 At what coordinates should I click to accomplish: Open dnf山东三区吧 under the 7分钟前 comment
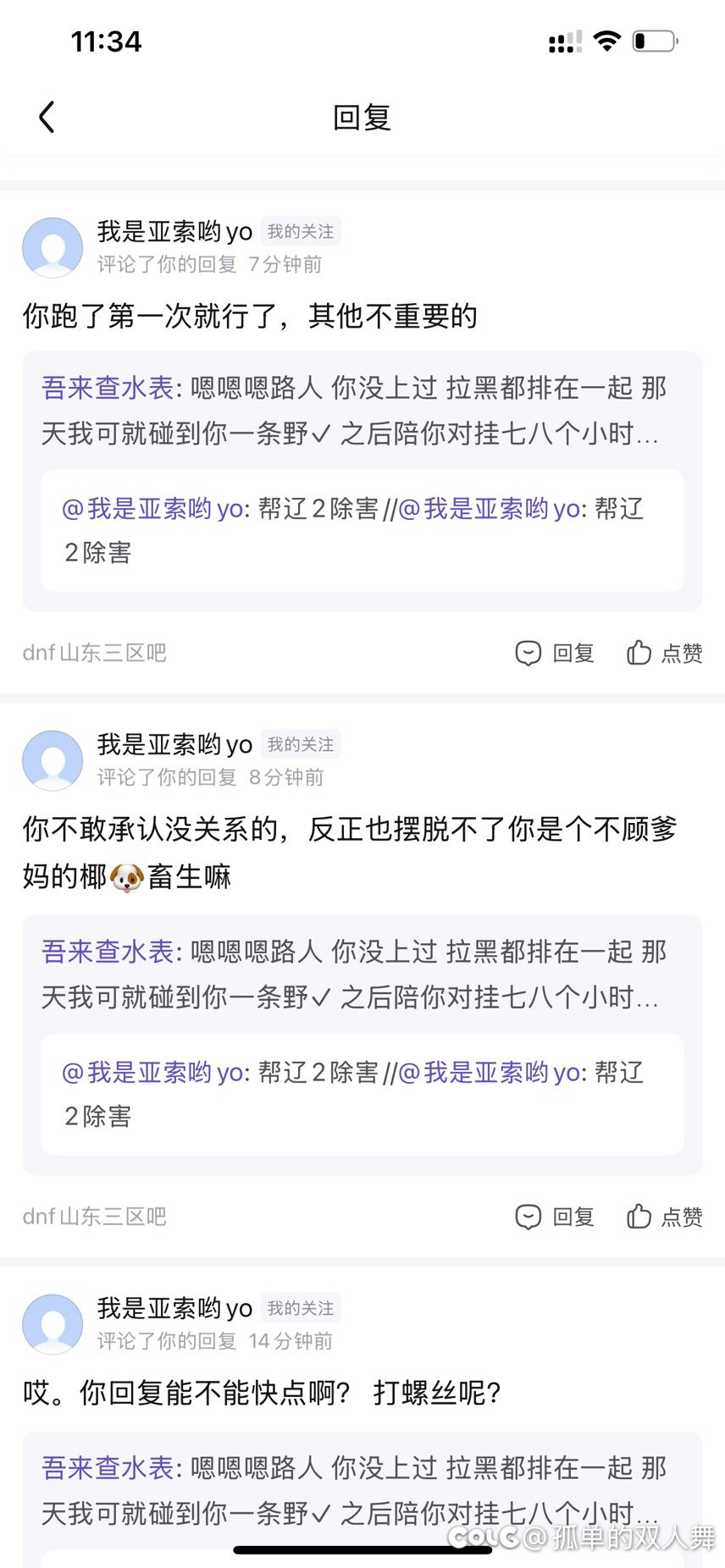click(94, 653)
